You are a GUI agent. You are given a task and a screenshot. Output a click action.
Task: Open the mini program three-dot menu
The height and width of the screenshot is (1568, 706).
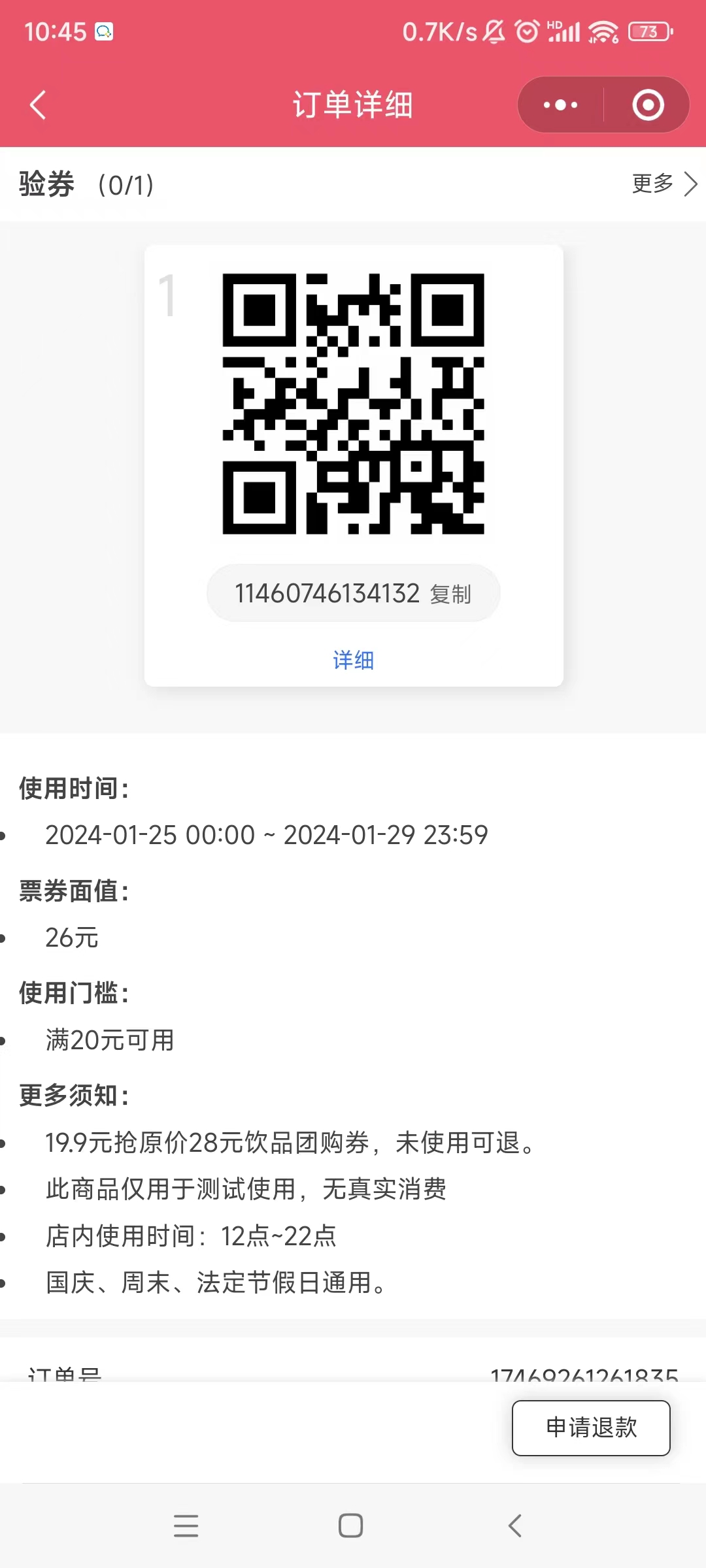pos(561,105)
